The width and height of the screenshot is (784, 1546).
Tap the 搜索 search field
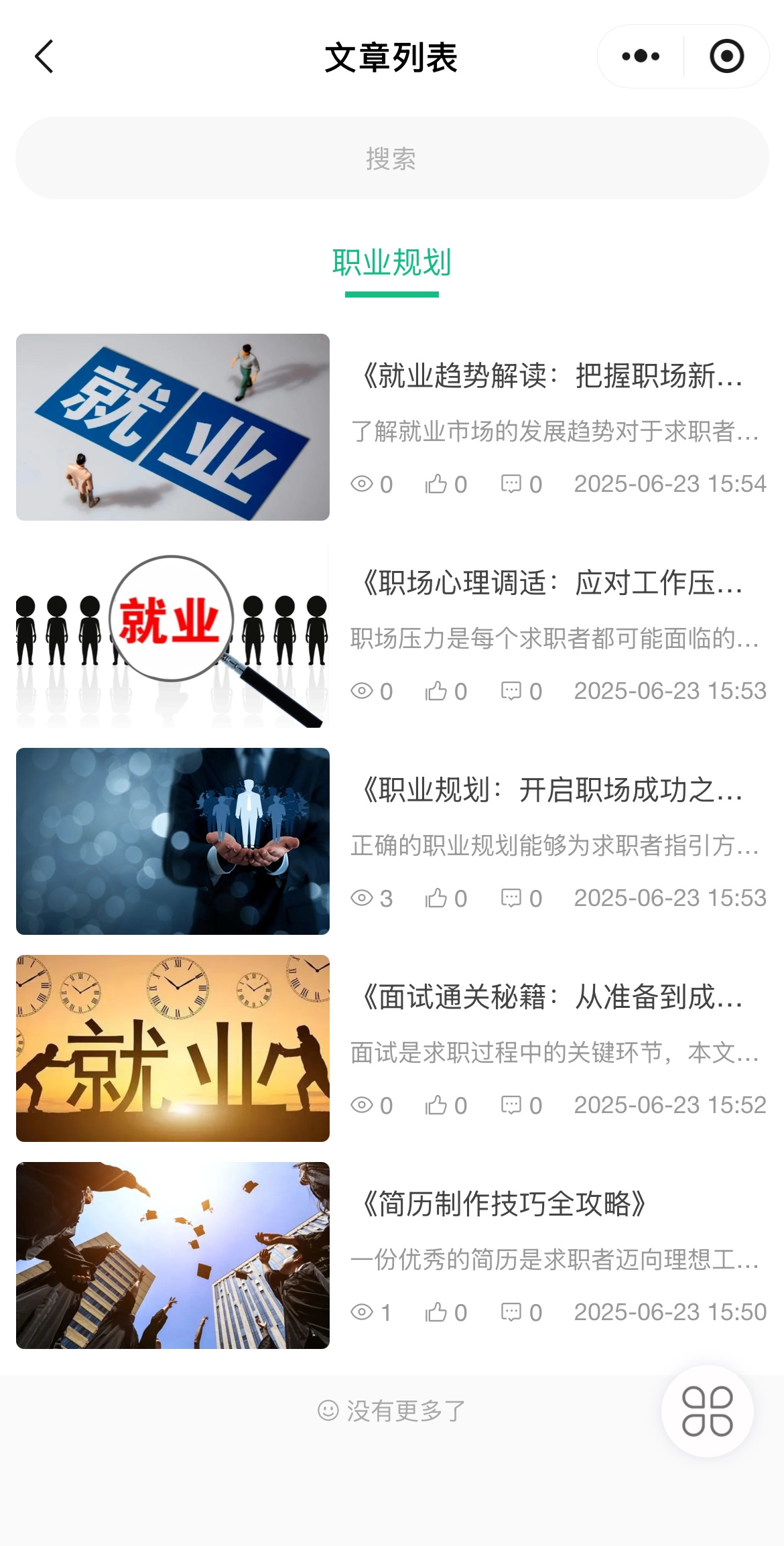click(392, 158)
